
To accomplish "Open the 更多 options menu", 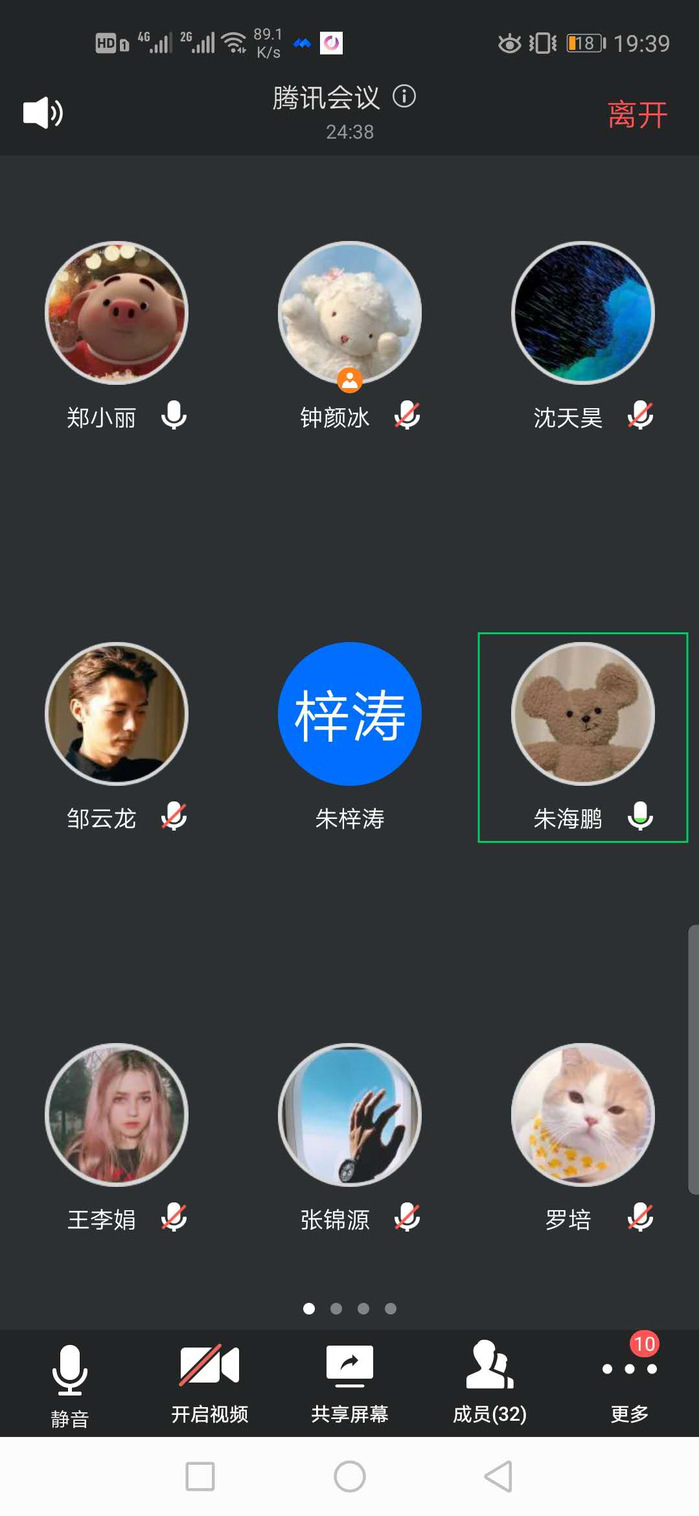I will click(629, 1383).
